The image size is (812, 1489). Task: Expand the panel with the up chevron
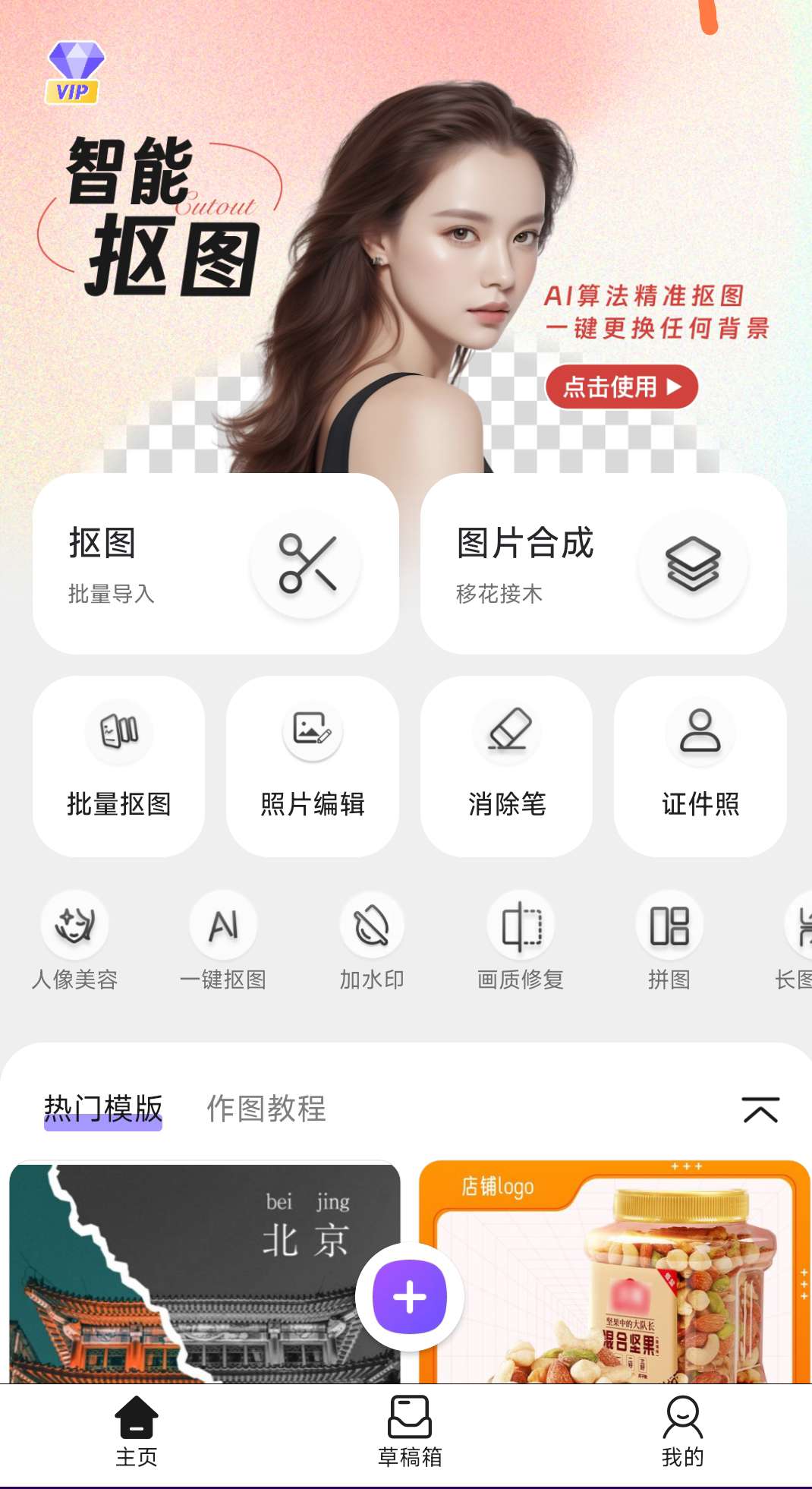[x=760, y=1110]
